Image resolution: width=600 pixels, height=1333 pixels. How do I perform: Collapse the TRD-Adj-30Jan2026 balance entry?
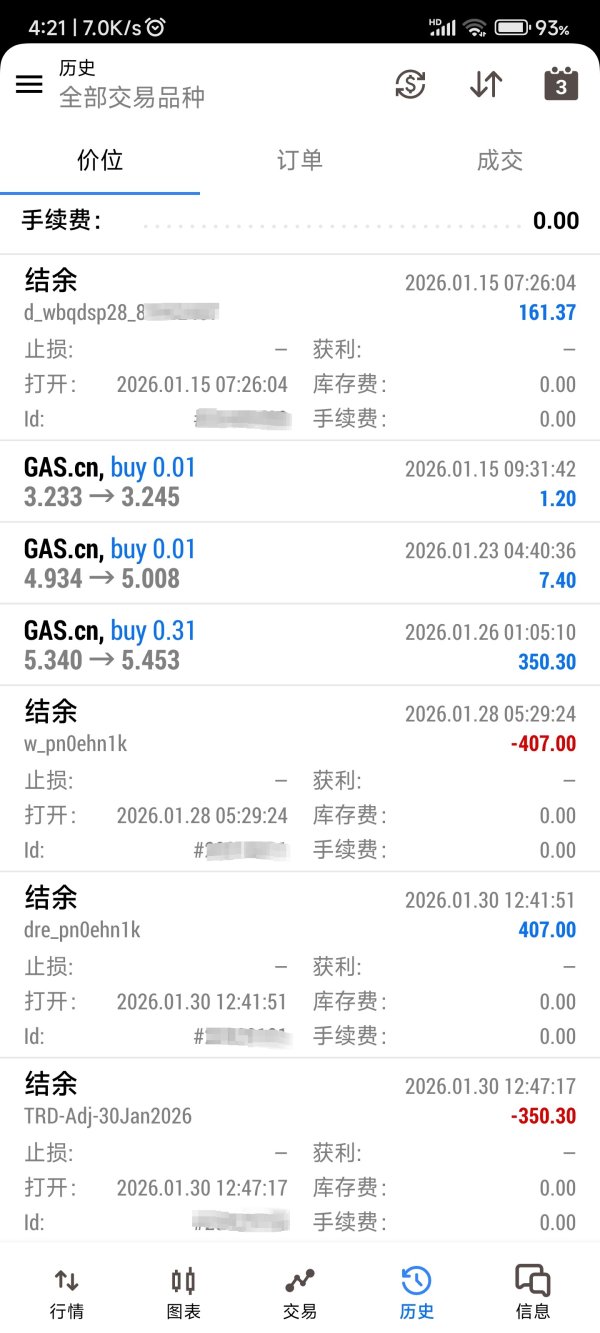300,1099
